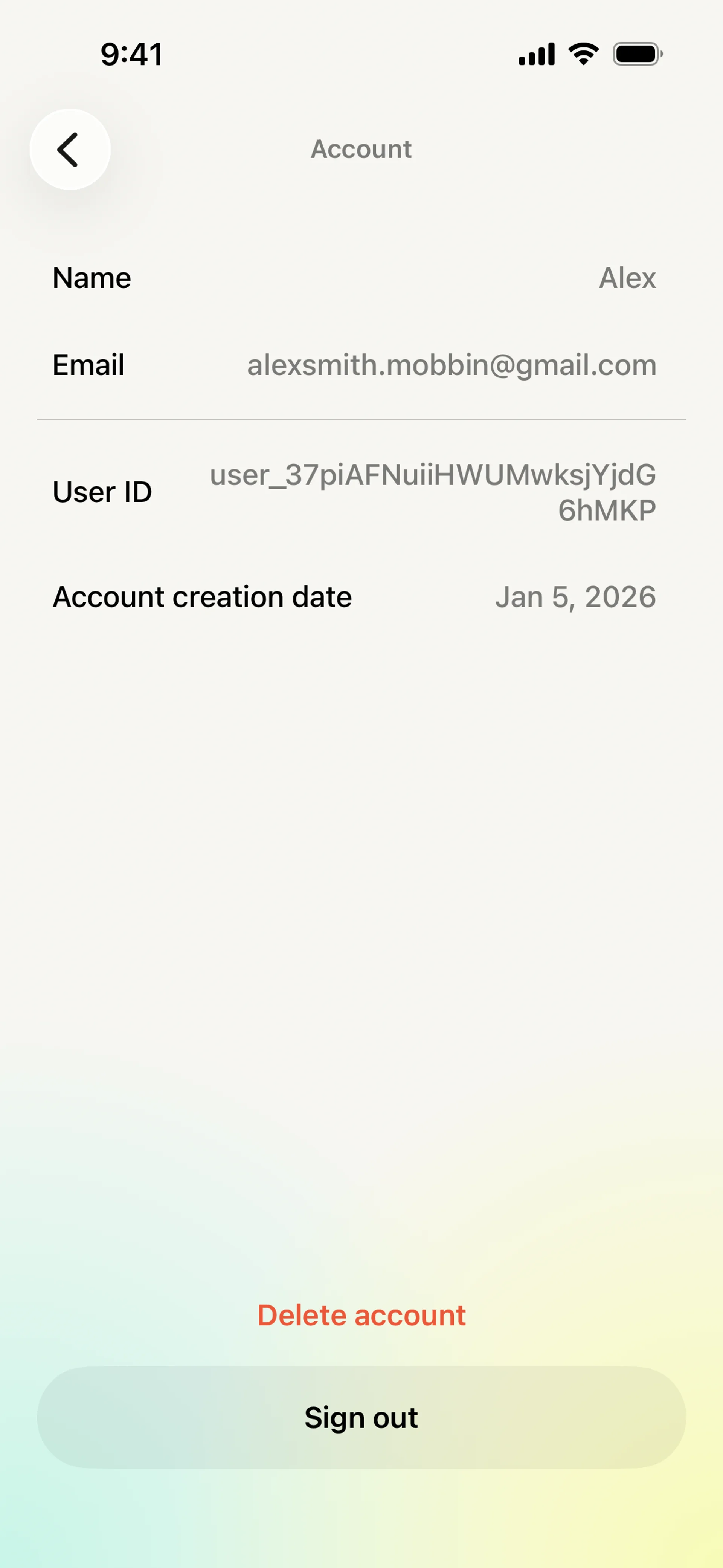Viewport: 723px width, 1568px height.
Task: Sign out of the account
Action: [x=361, y=1417]
